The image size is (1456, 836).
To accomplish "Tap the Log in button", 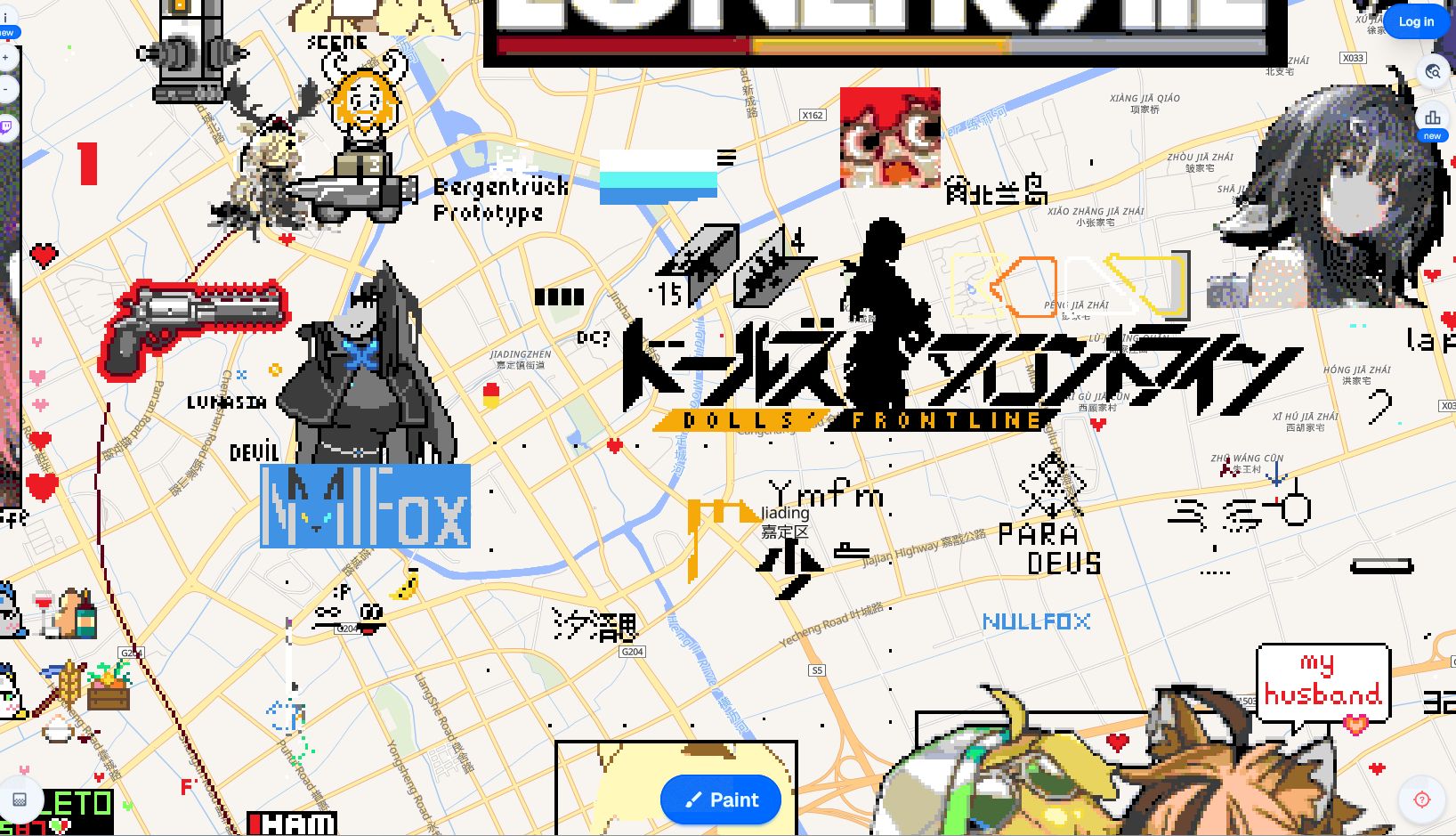I will (1415, 21).
